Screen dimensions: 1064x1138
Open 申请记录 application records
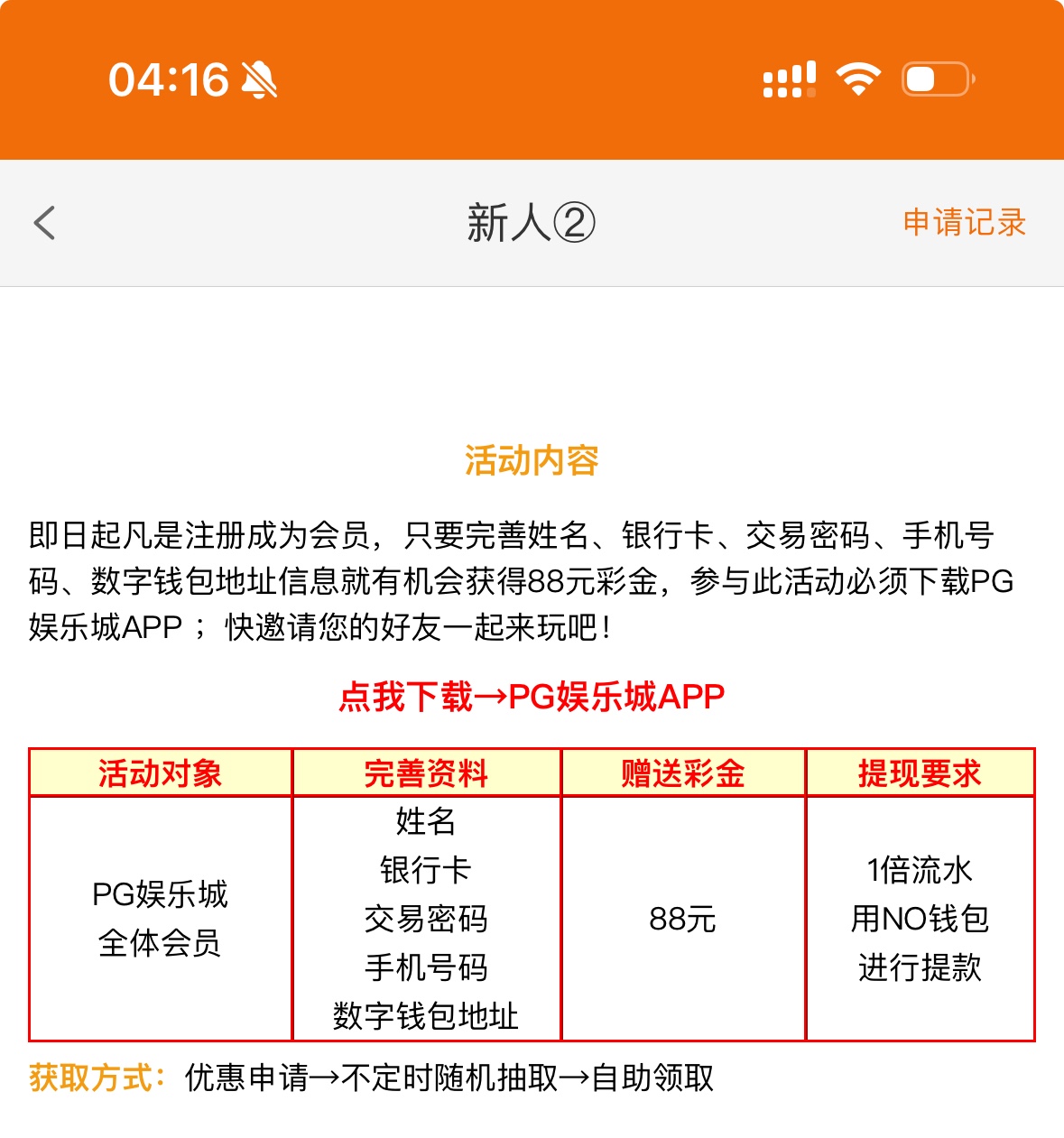coord(964,222)
